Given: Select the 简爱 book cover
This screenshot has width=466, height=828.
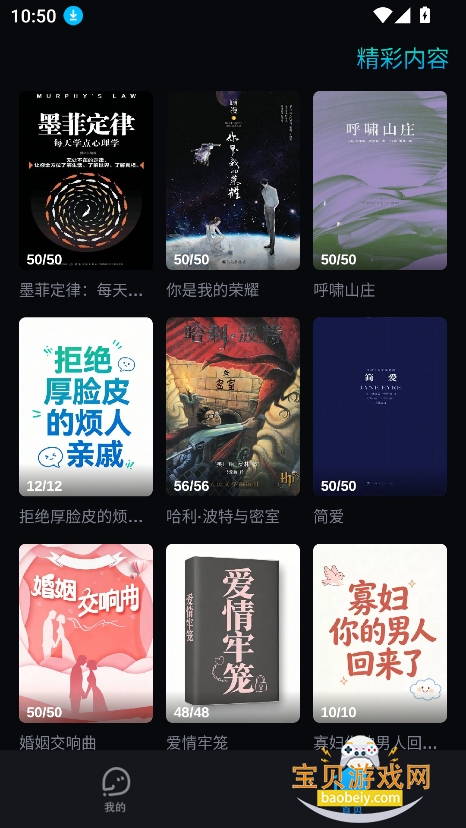Looking at the screenshot, I should [380, 407].
